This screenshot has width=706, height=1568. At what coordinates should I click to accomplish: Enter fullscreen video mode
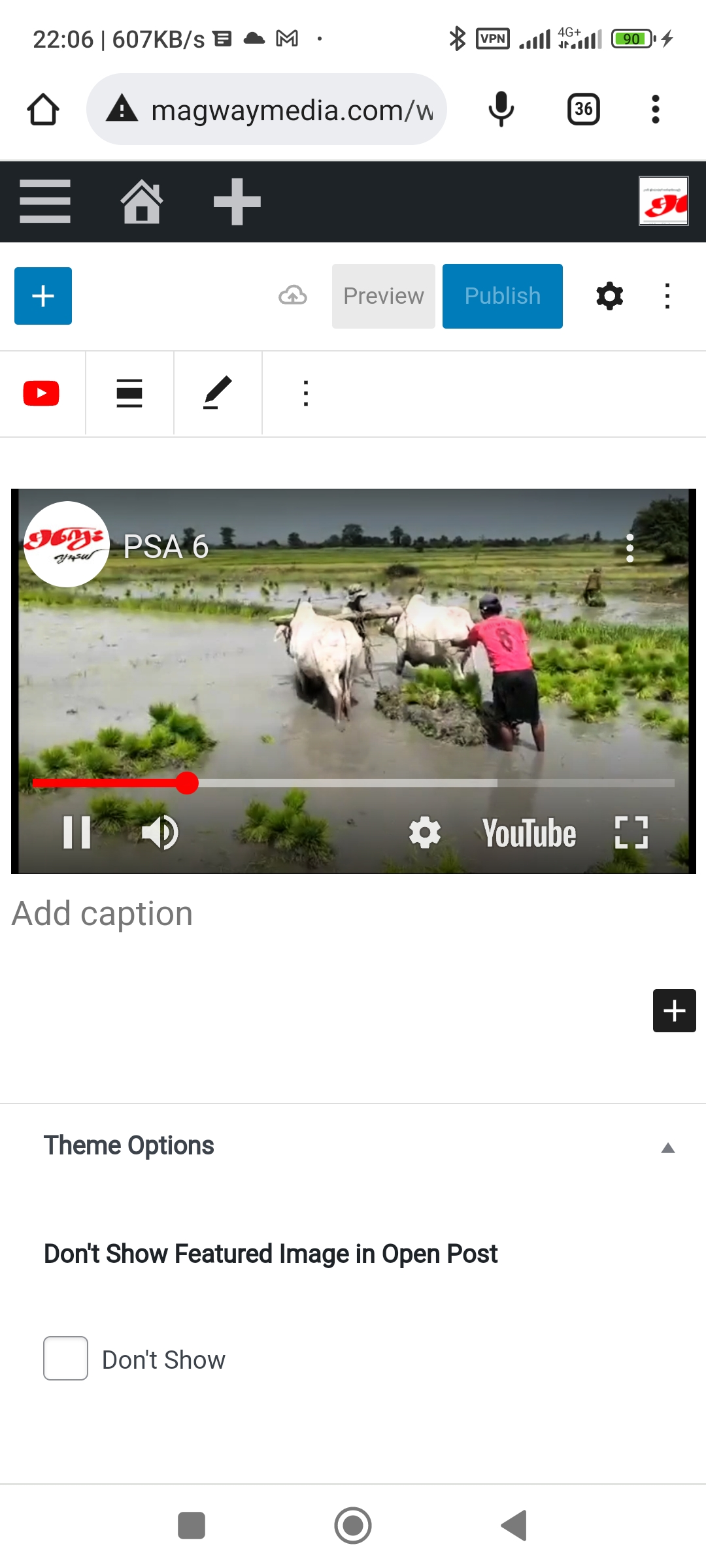(x=631, y=832)
